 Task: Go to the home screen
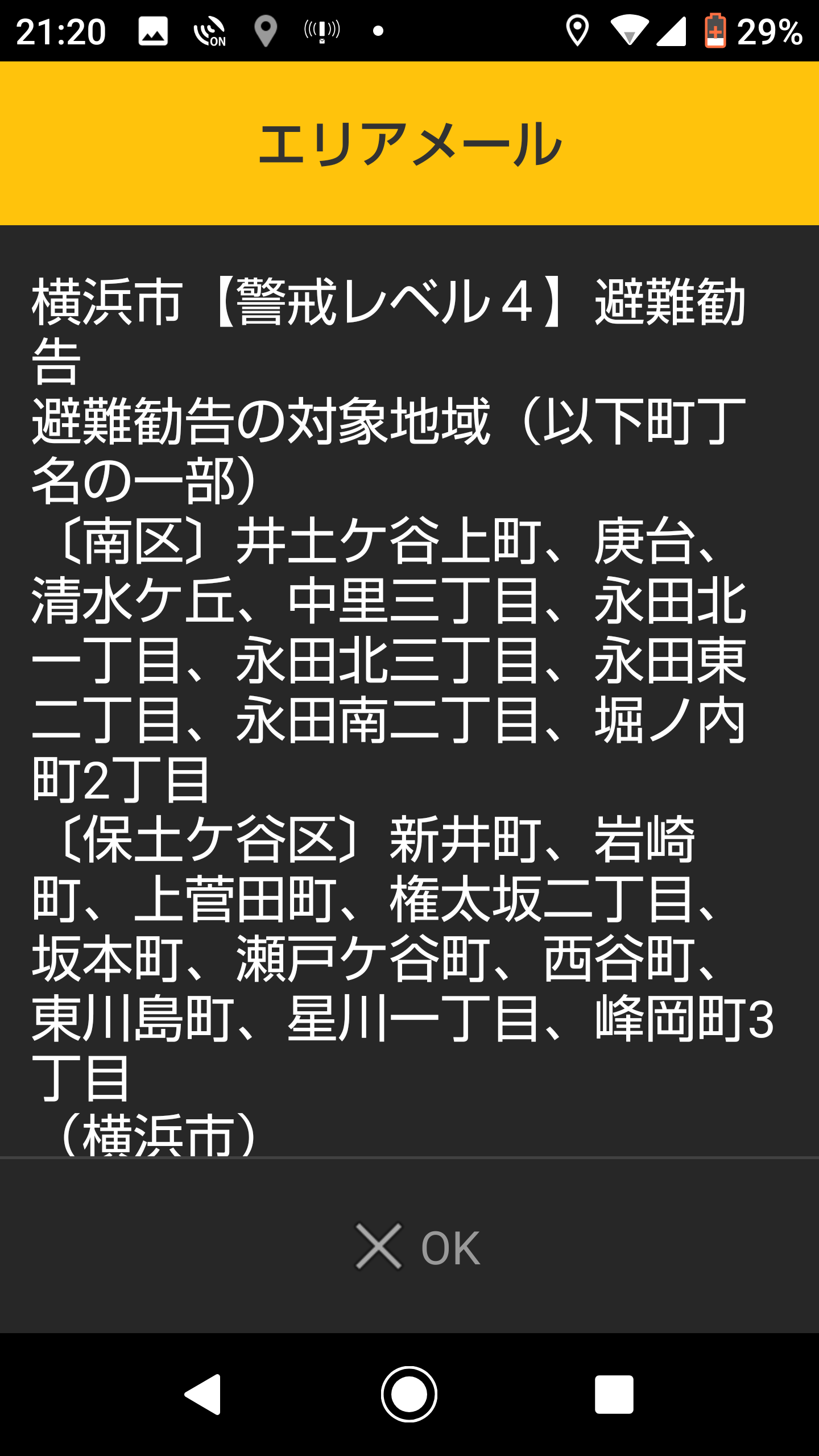[x=409, y=1394]
